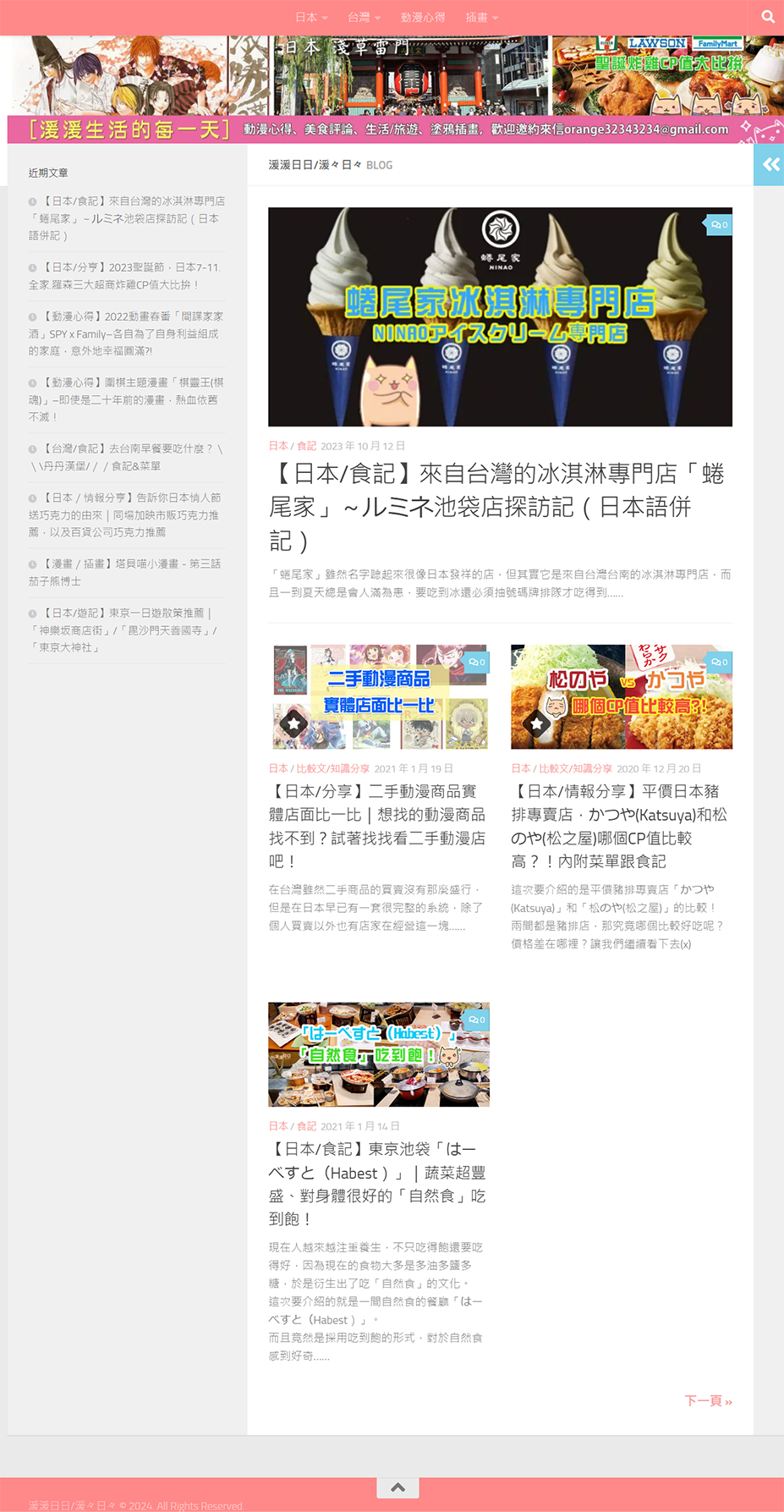Go to next page via 下一頁

[708, 1401]
